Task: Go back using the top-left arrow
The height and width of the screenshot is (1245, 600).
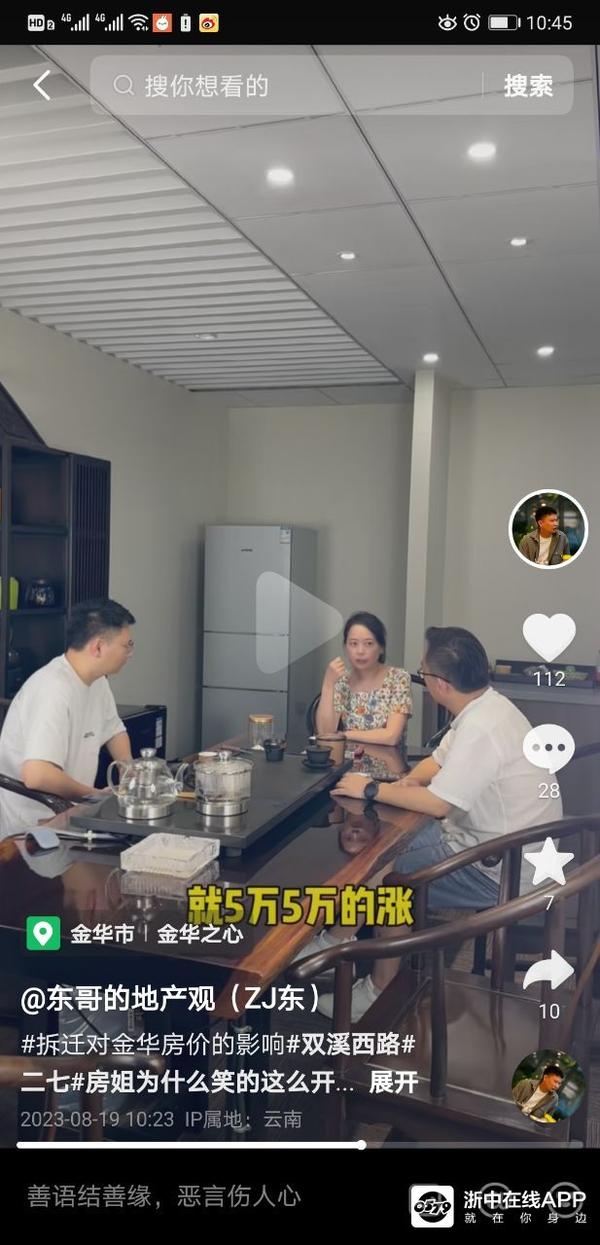Action: (41, 86)
